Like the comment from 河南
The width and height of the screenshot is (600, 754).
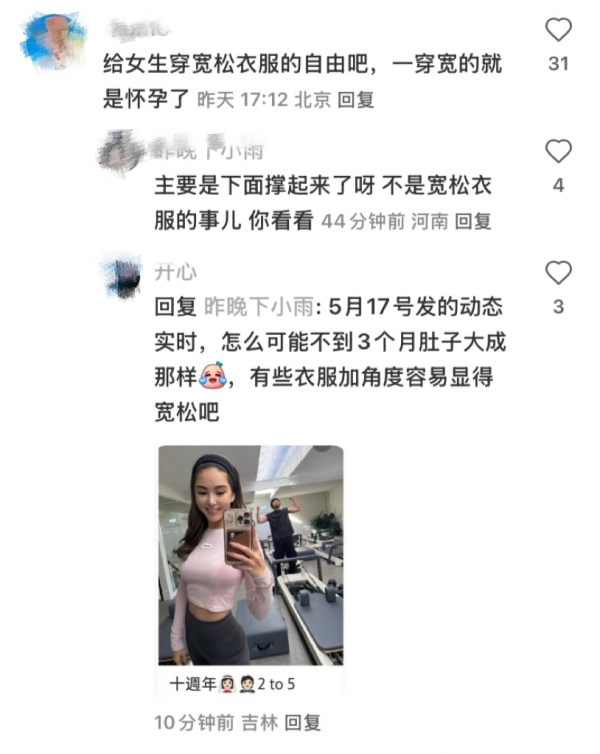(558, 151)
